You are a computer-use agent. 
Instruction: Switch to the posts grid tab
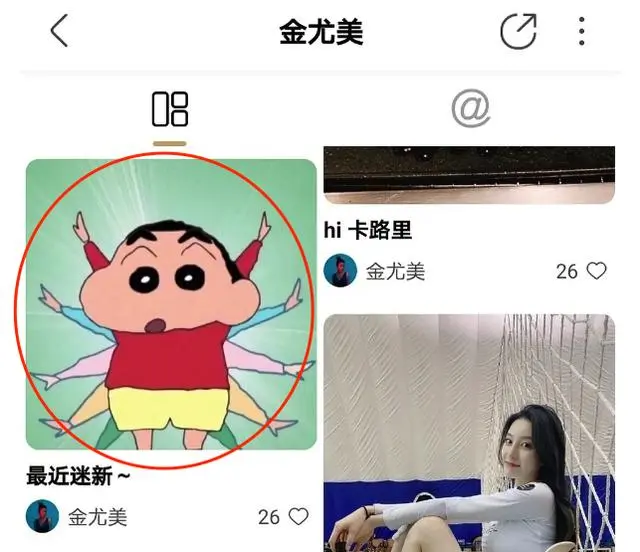coord(170,108)
